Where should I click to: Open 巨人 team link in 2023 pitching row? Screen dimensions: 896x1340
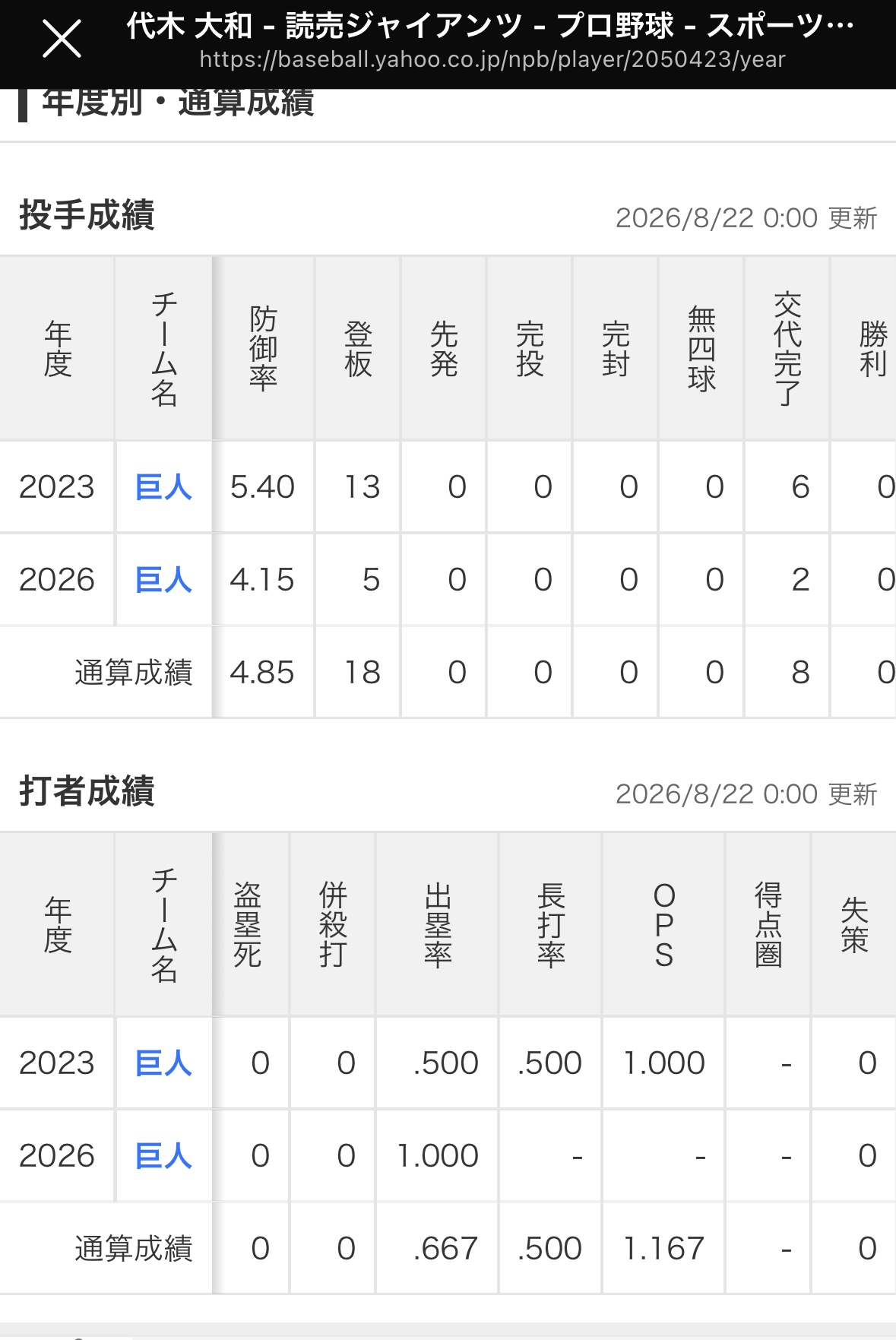coord(163,487)
